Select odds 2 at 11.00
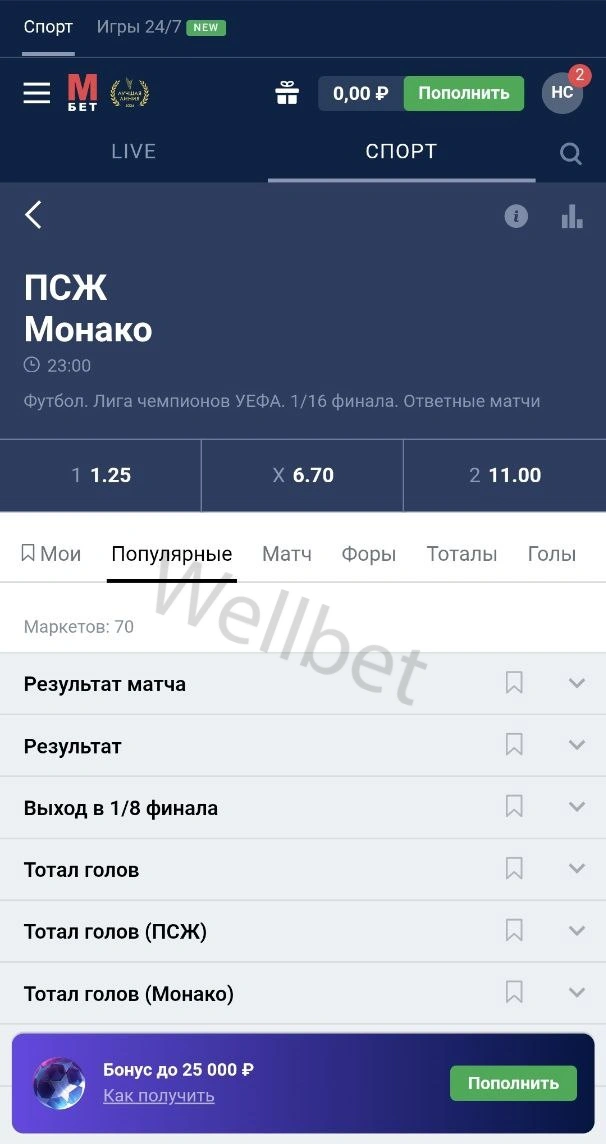This screenshot has height=1144, width=606. [x=505, y=475]
